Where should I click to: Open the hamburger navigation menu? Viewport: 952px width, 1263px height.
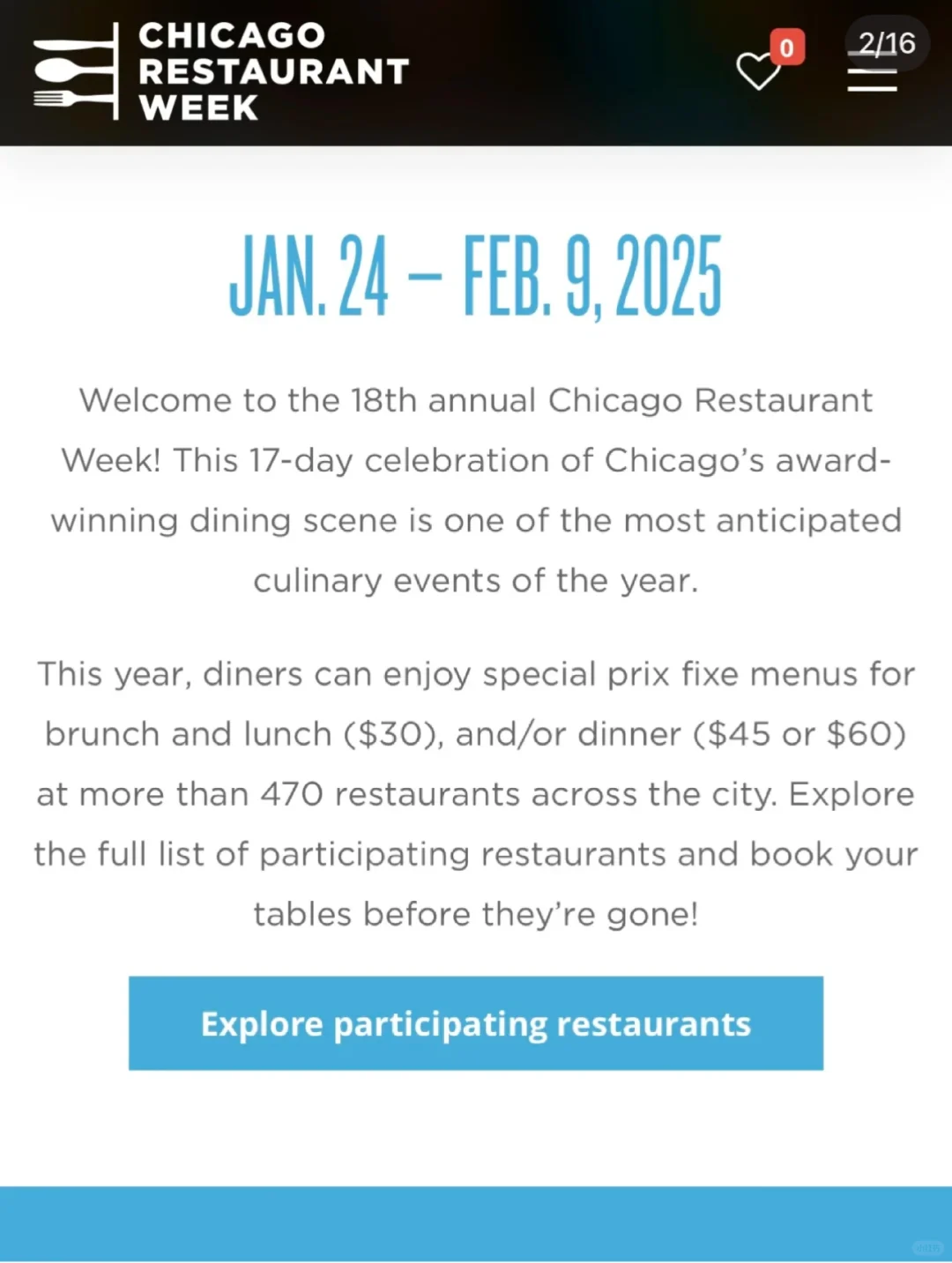[872, 76]
